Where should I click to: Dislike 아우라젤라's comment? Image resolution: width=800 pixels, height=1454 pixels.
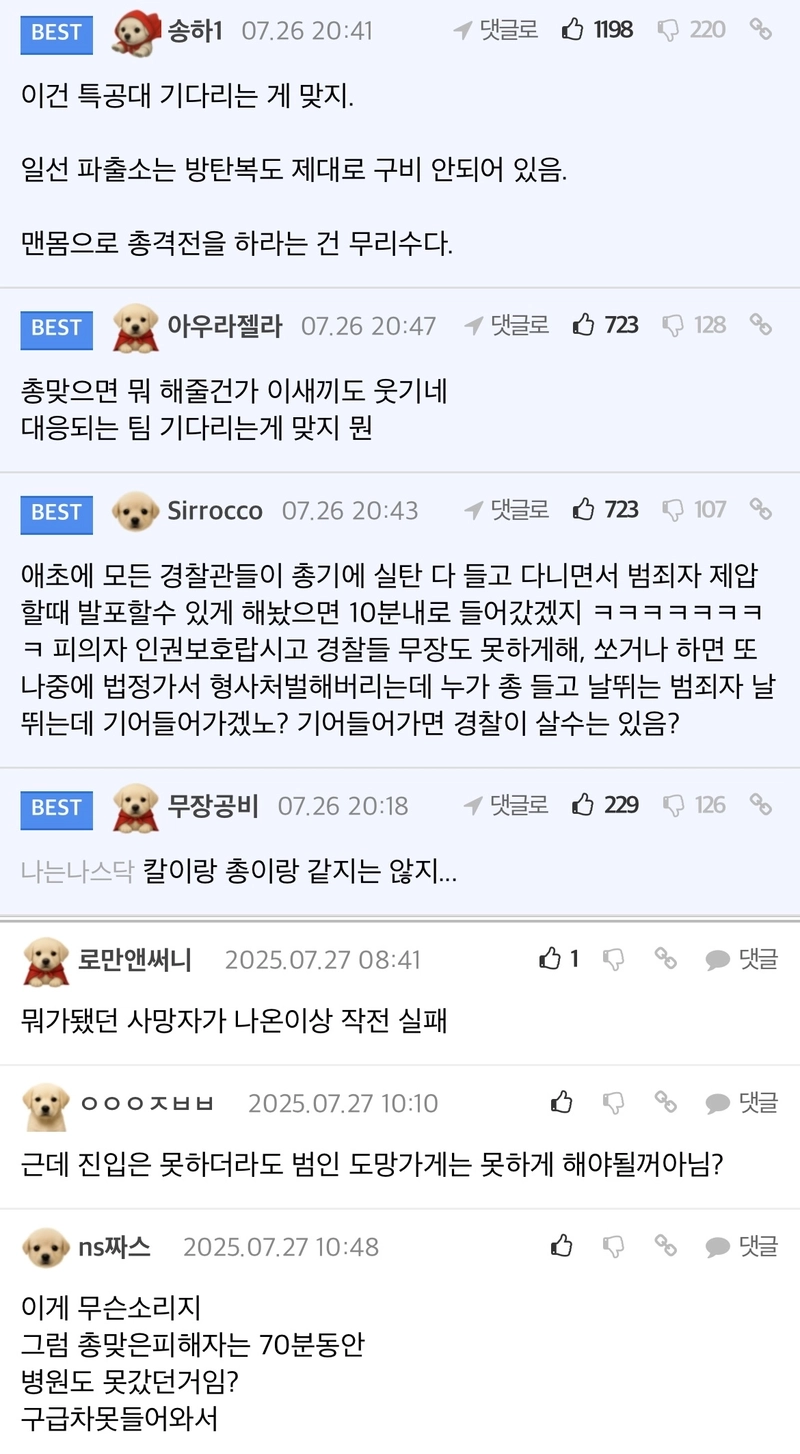pyautogui.click(x=674, y=325)
